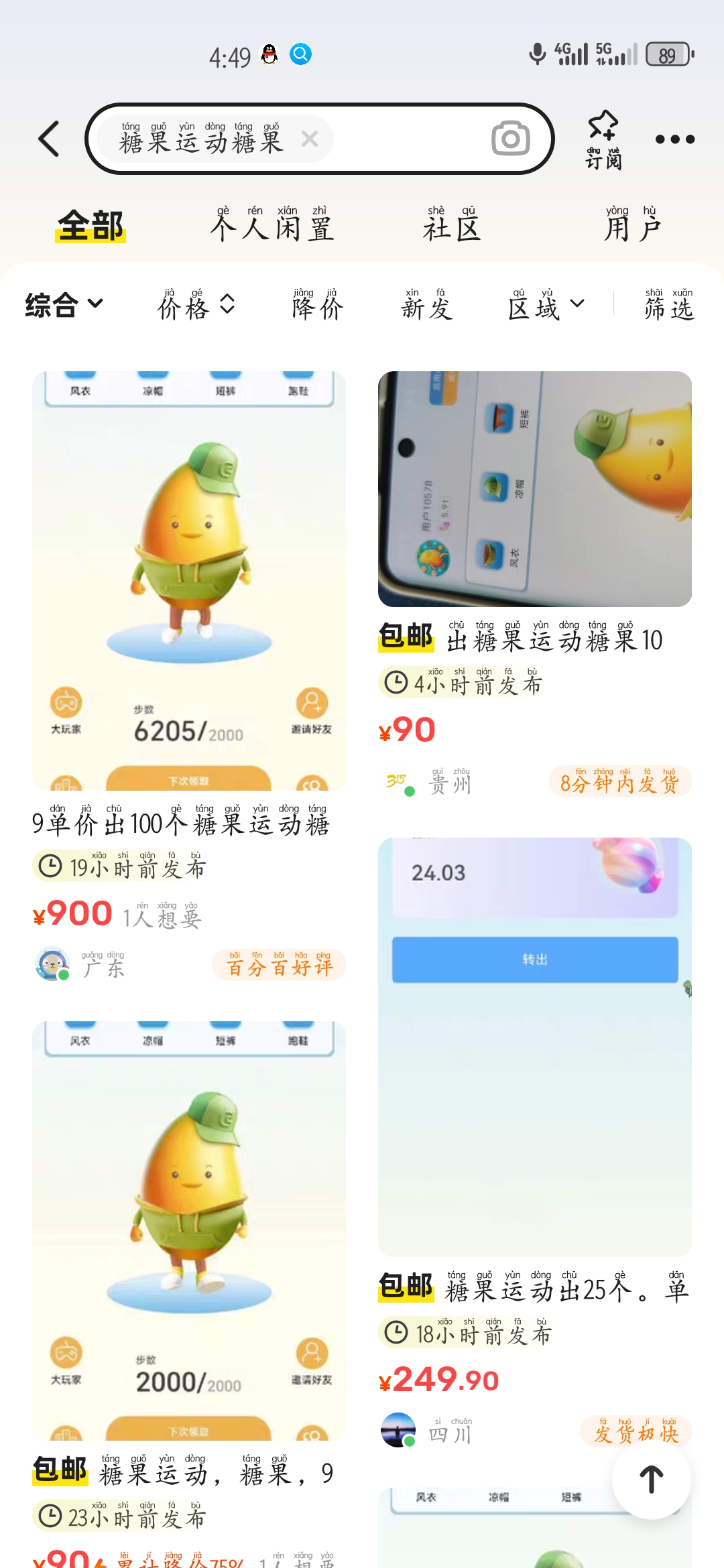Open the ¥90 listing from 贵州

pyautogui.click(x=535, y=584)
